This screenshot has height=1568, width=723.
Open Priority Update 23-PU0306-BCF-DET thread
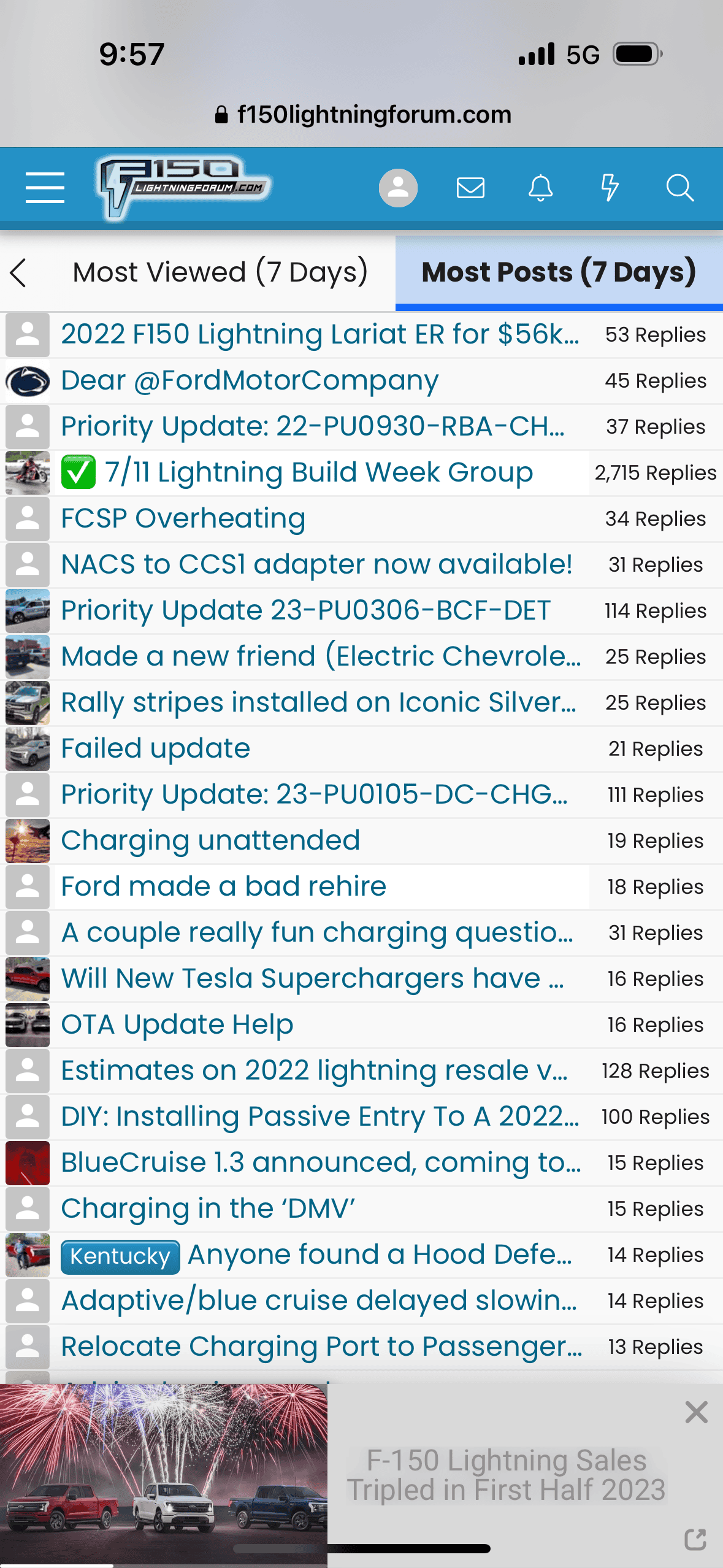point(305,610)
